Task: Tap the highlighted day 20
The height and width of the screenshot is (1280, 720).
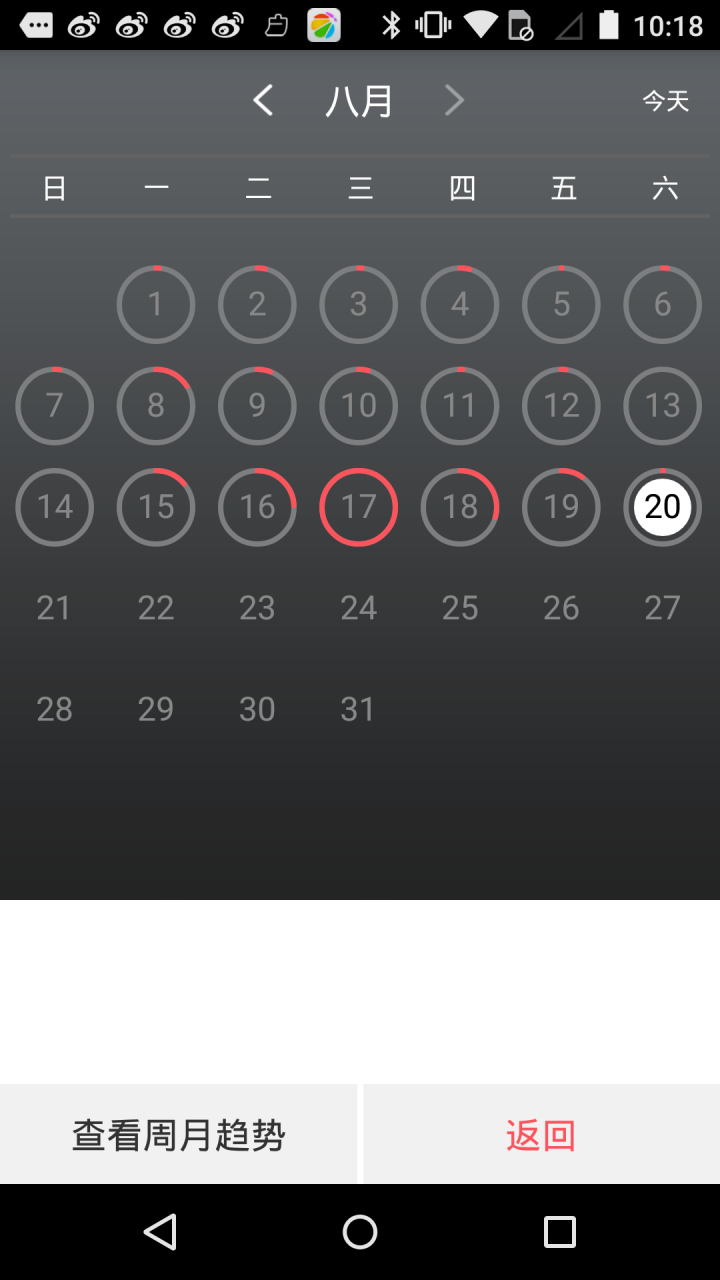Action: [x=662, y=507]
